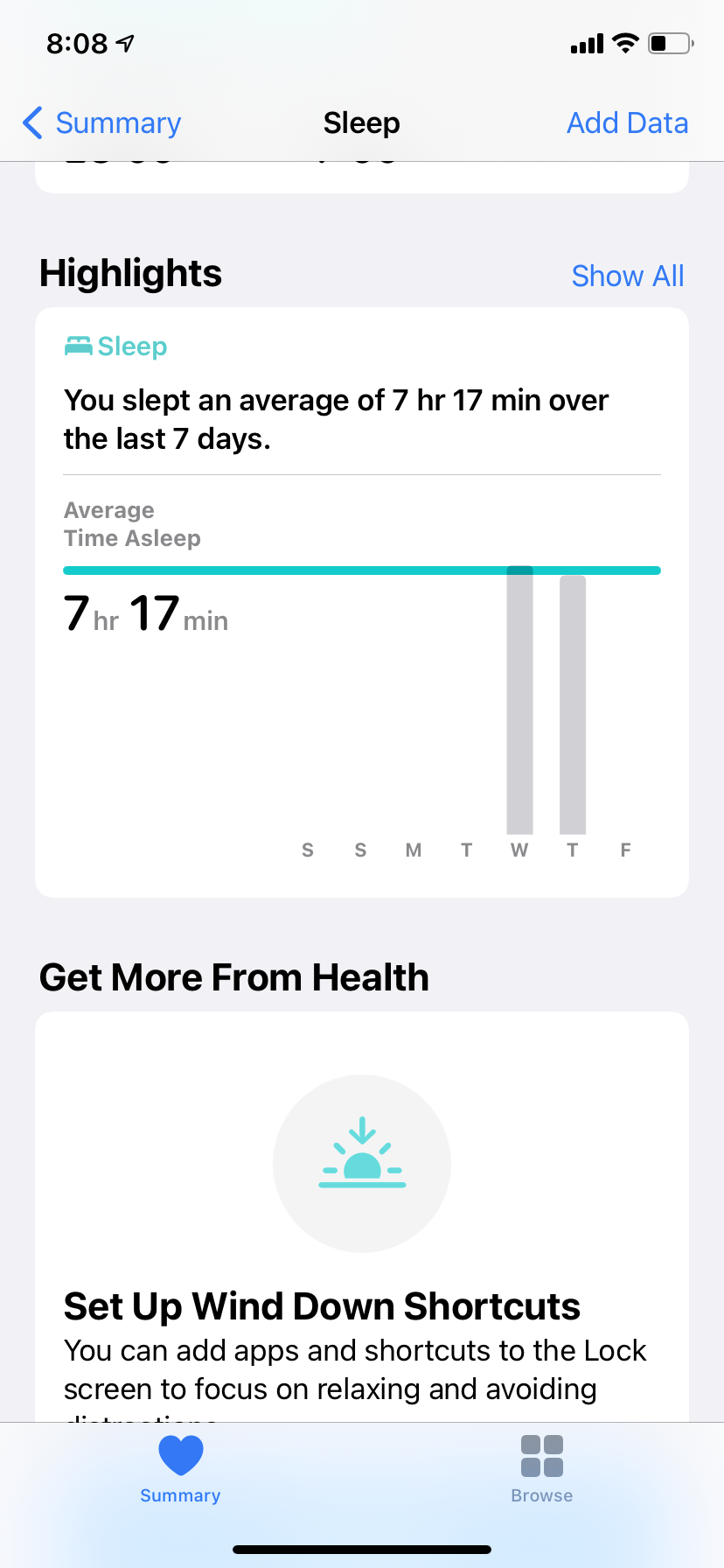Show all sleep highlights
Screen dimensions: 724x1568
tap(627, 276)
